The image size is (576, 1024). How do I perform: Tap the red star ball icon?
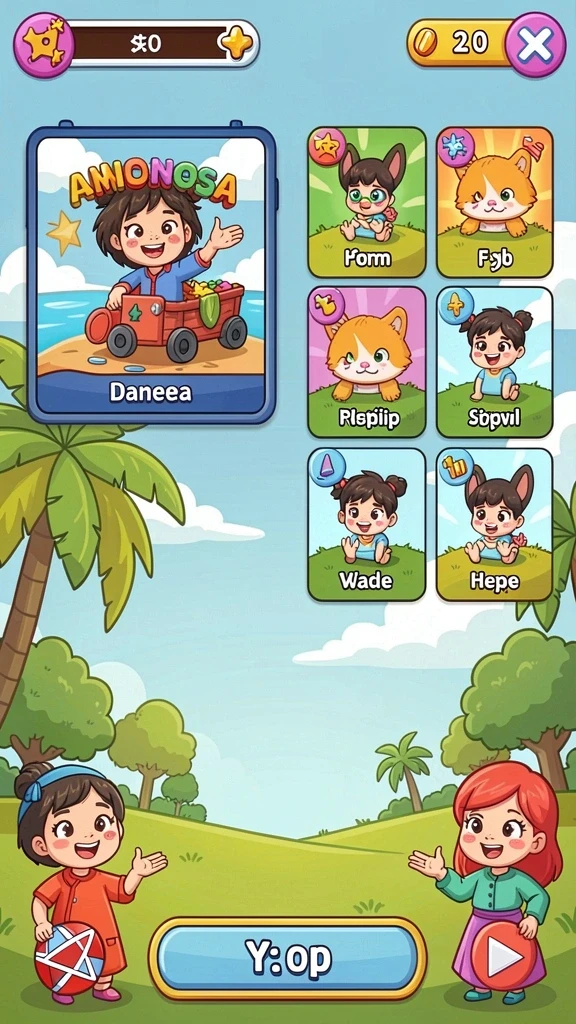69,958
